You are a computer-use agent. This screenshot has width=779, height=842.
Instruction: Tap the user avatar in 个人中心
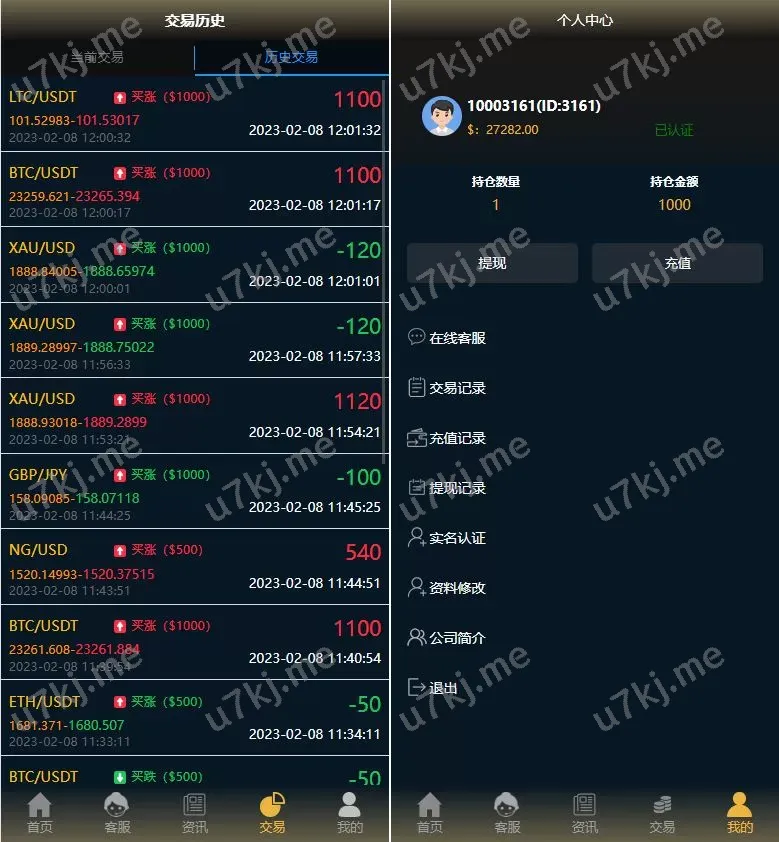coord(441,117)
